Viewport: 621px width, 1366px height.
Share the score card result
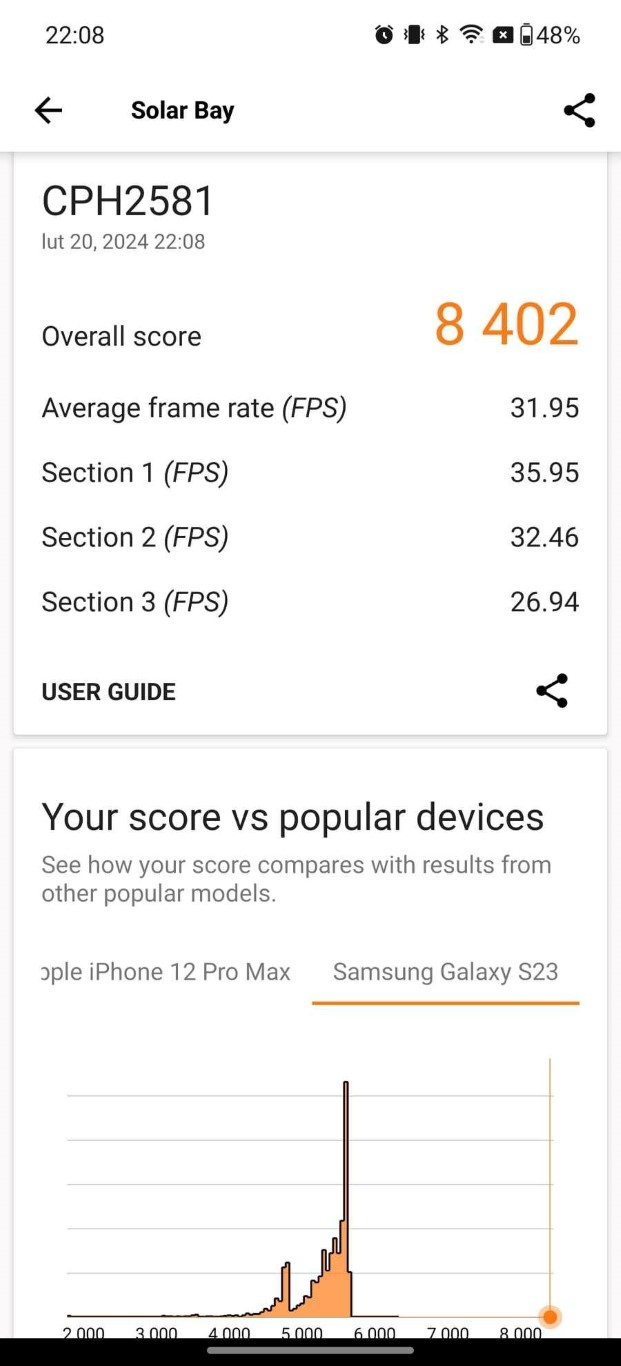[x=552, y=691]
